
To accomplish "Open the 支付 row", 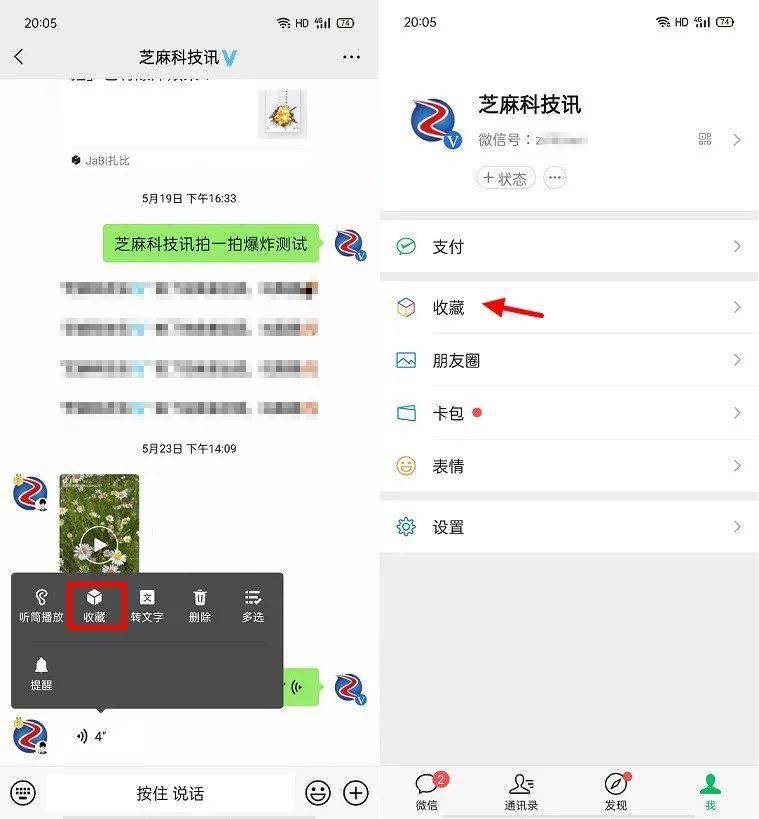I will 568,247.
